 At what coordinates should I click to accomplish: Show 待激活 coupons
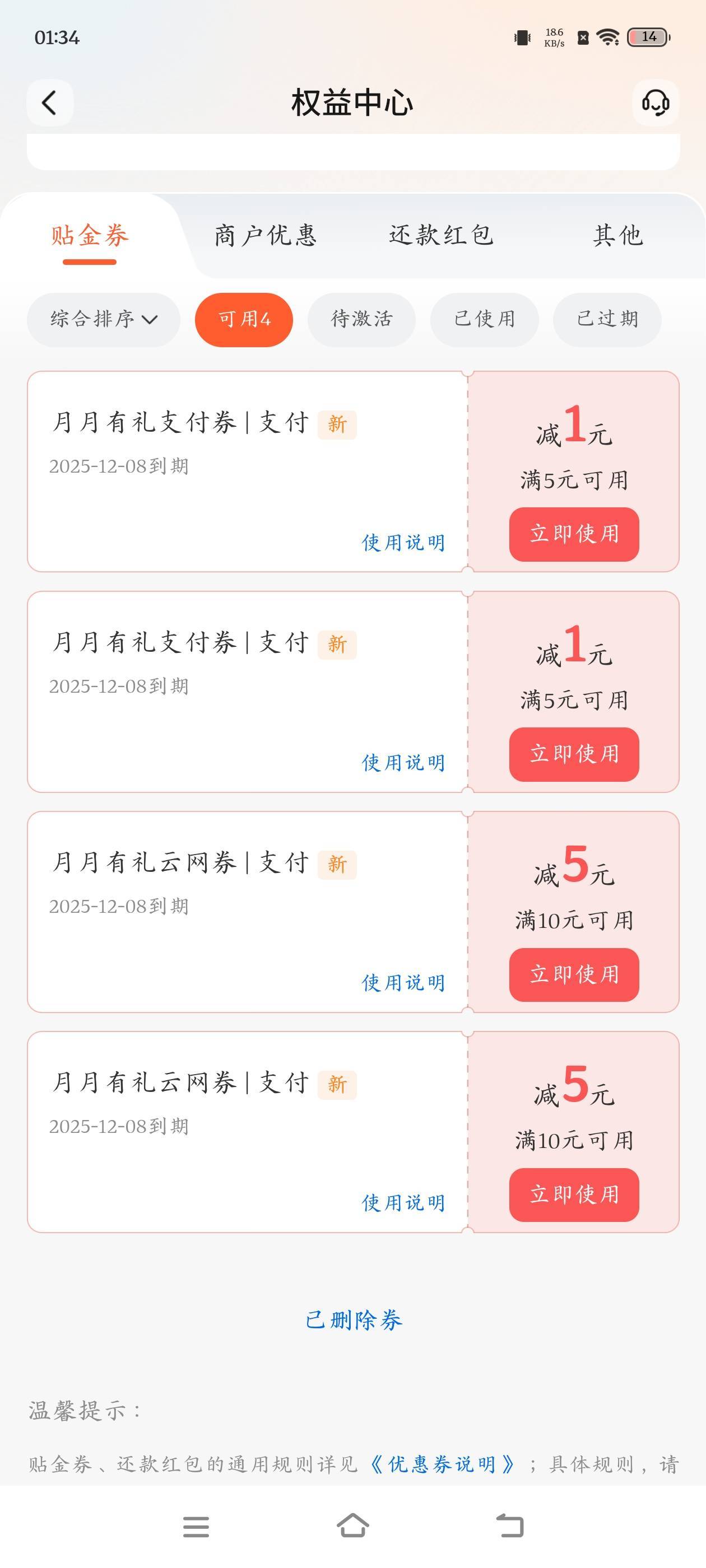(x=362, y=320)
